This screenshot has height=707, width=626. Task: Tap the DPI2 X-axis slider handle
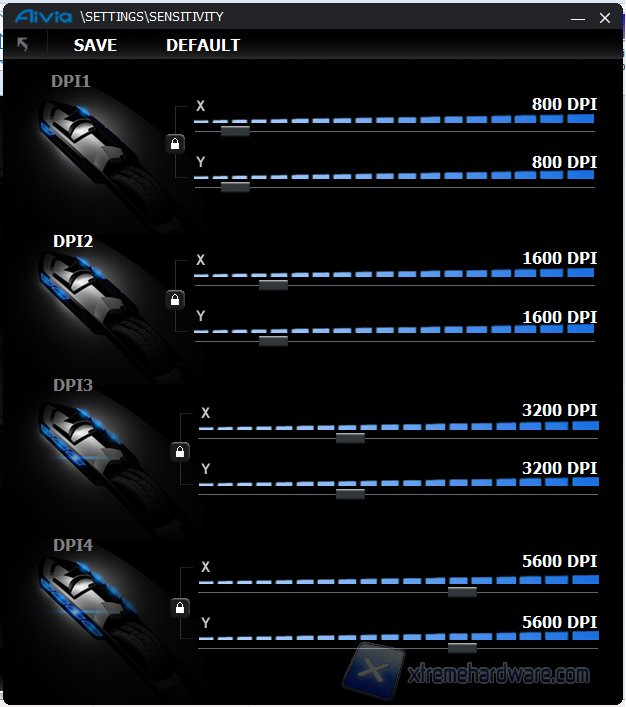[x=273, y=285]
